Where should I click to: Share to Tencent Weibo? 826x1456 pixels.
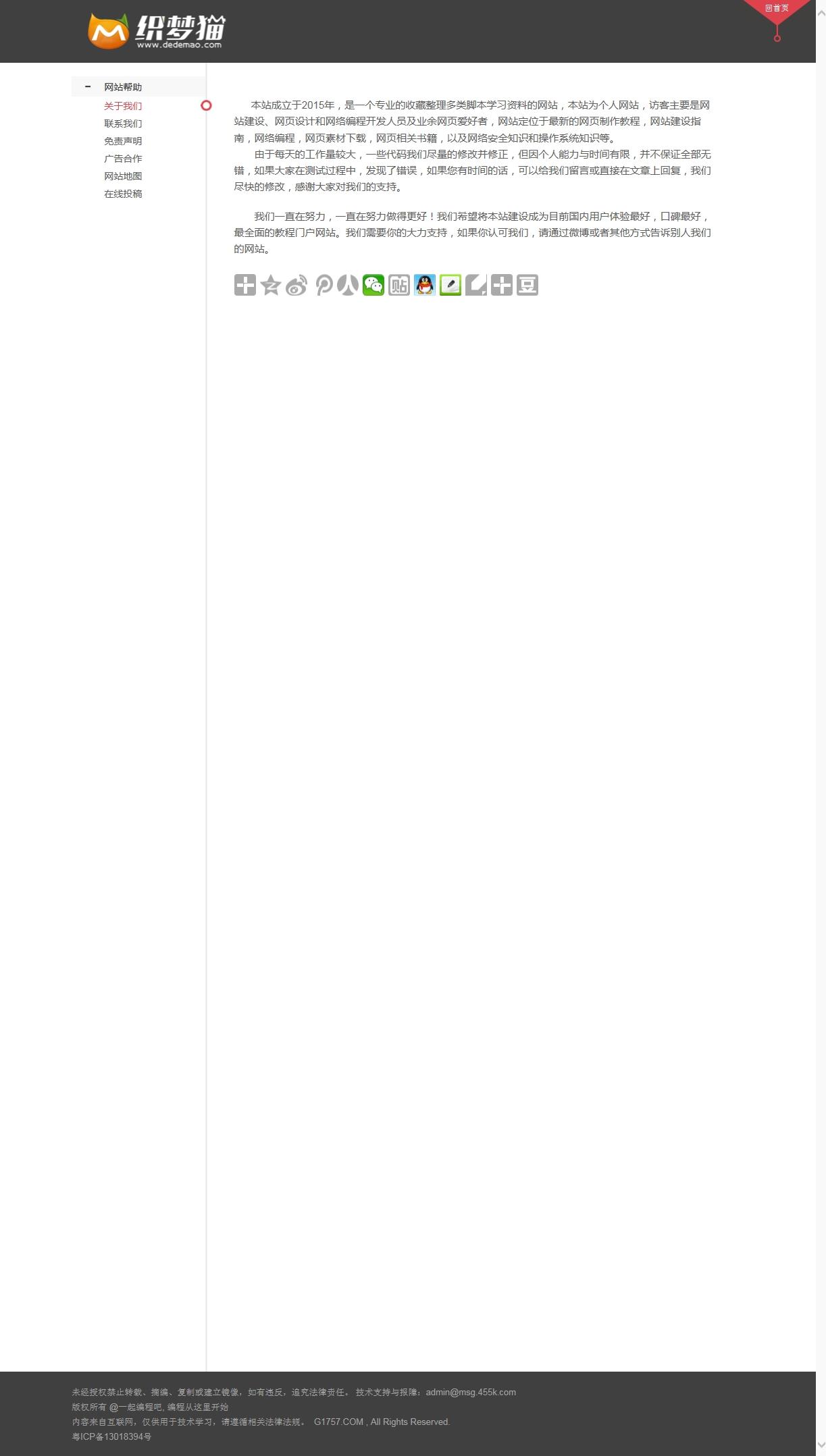(x=323, y=286)
